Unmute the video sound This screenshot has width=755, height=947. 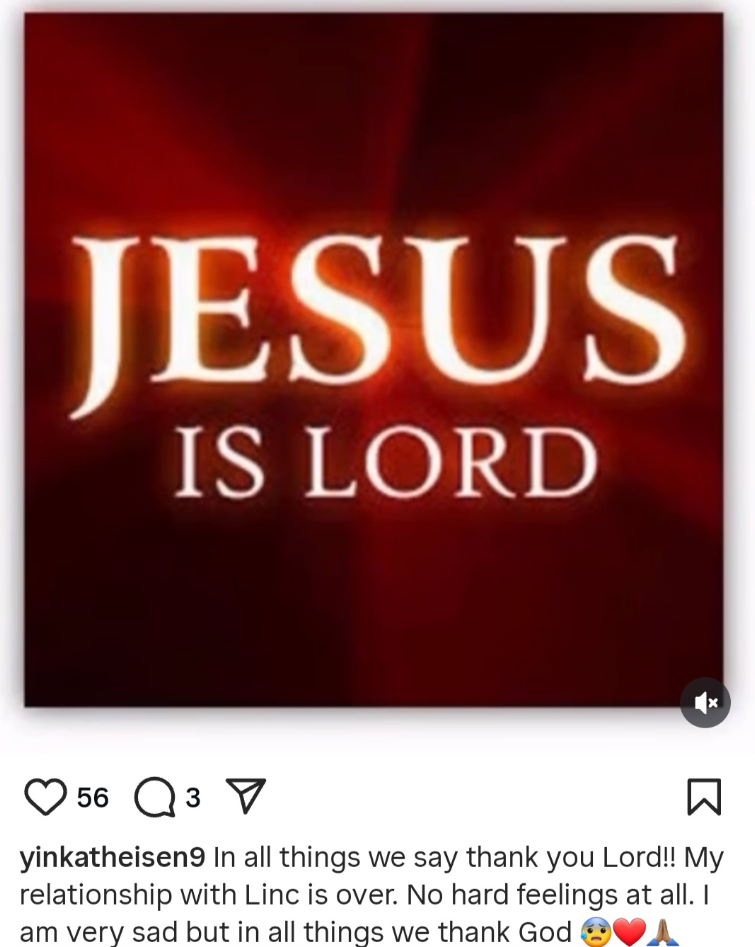pos(706,702)
